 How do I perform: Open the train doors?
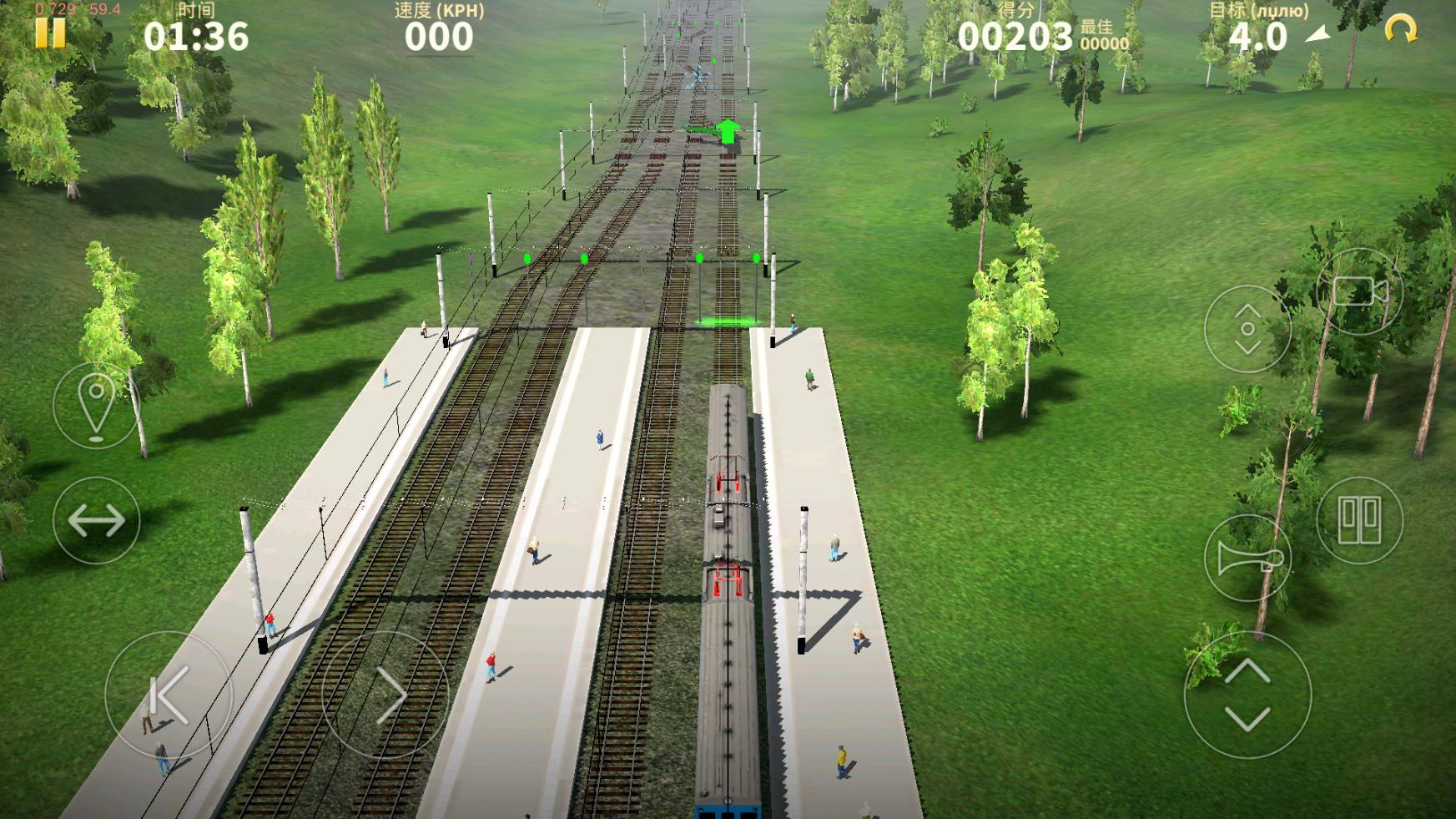[1359, 521]
